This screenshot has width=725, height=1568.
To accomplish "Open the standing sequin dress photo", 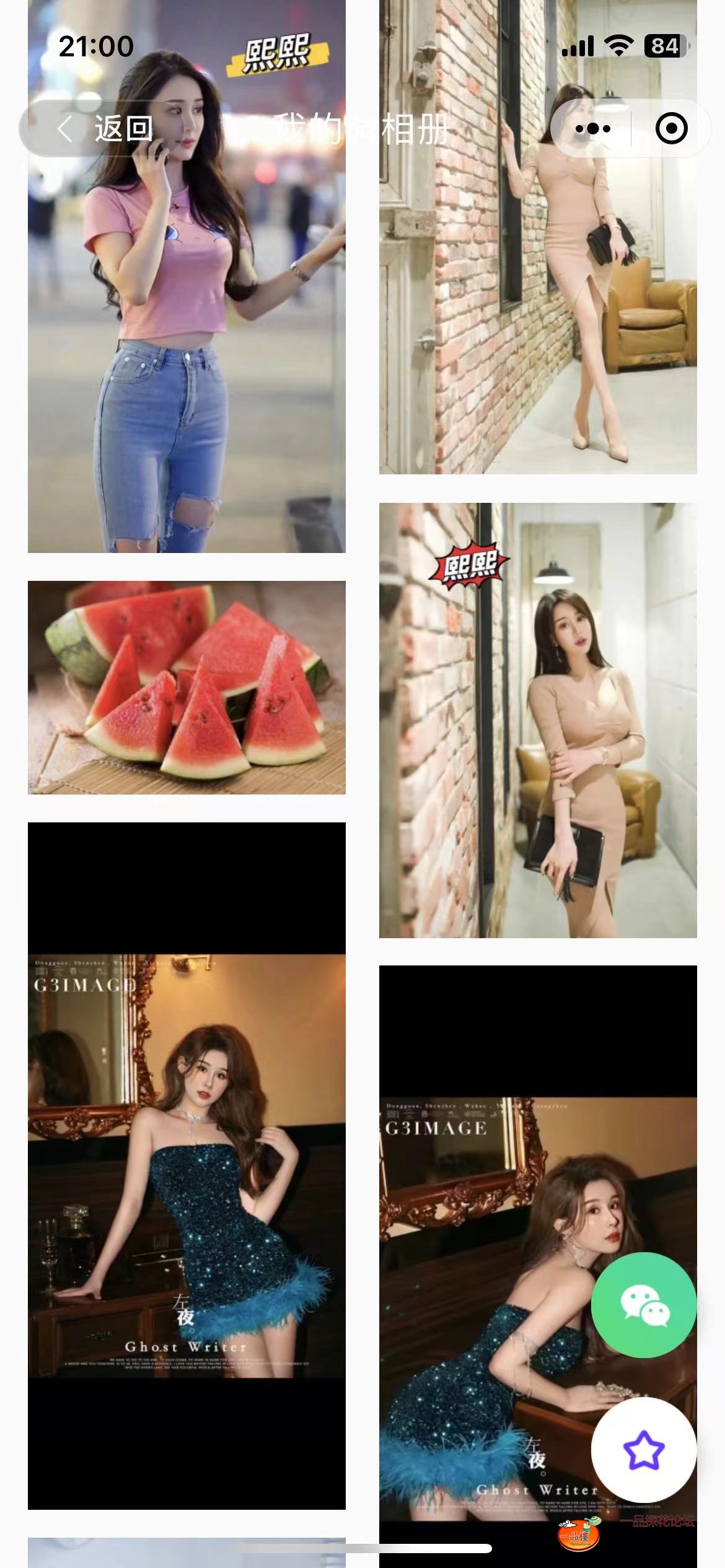I will [x=187, y=1165].
